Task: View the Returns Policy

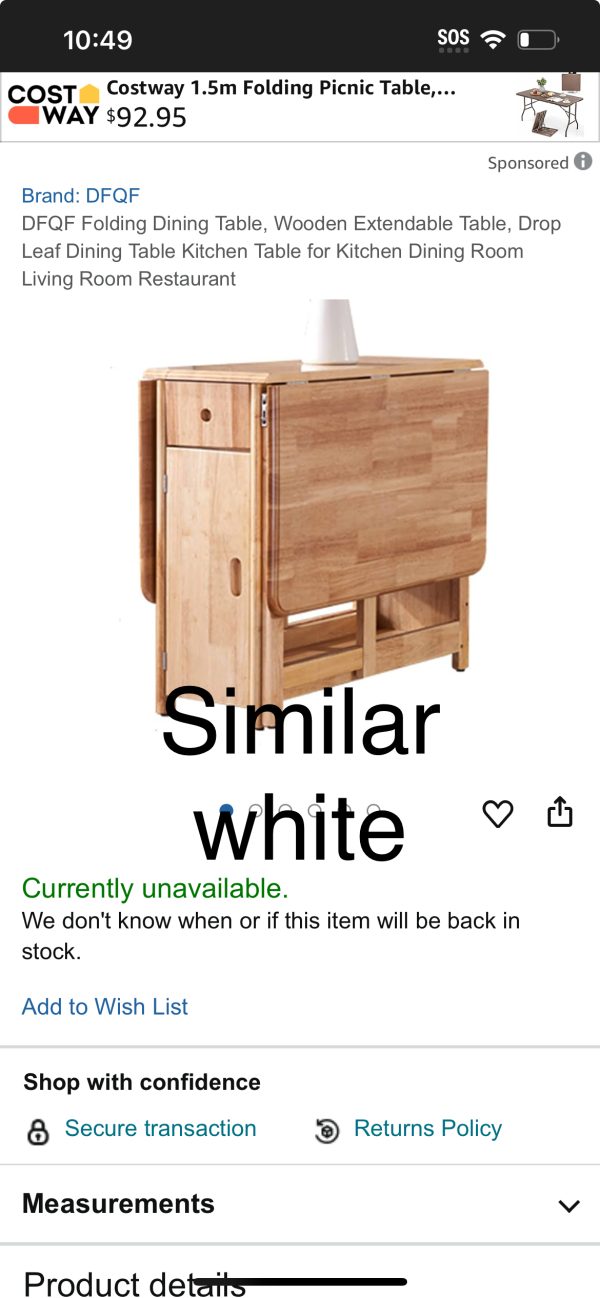Action: point(427,1129)
